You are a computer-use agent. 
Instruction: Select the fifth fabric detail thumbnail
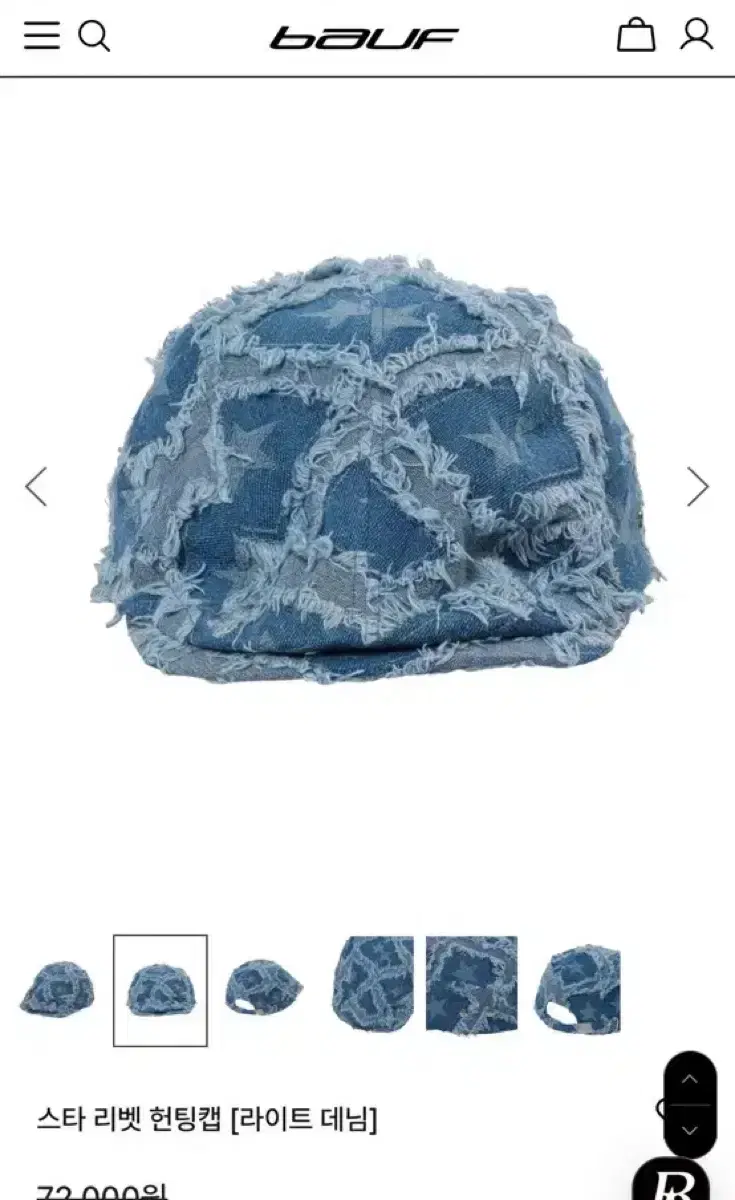[x=472, y=985]
